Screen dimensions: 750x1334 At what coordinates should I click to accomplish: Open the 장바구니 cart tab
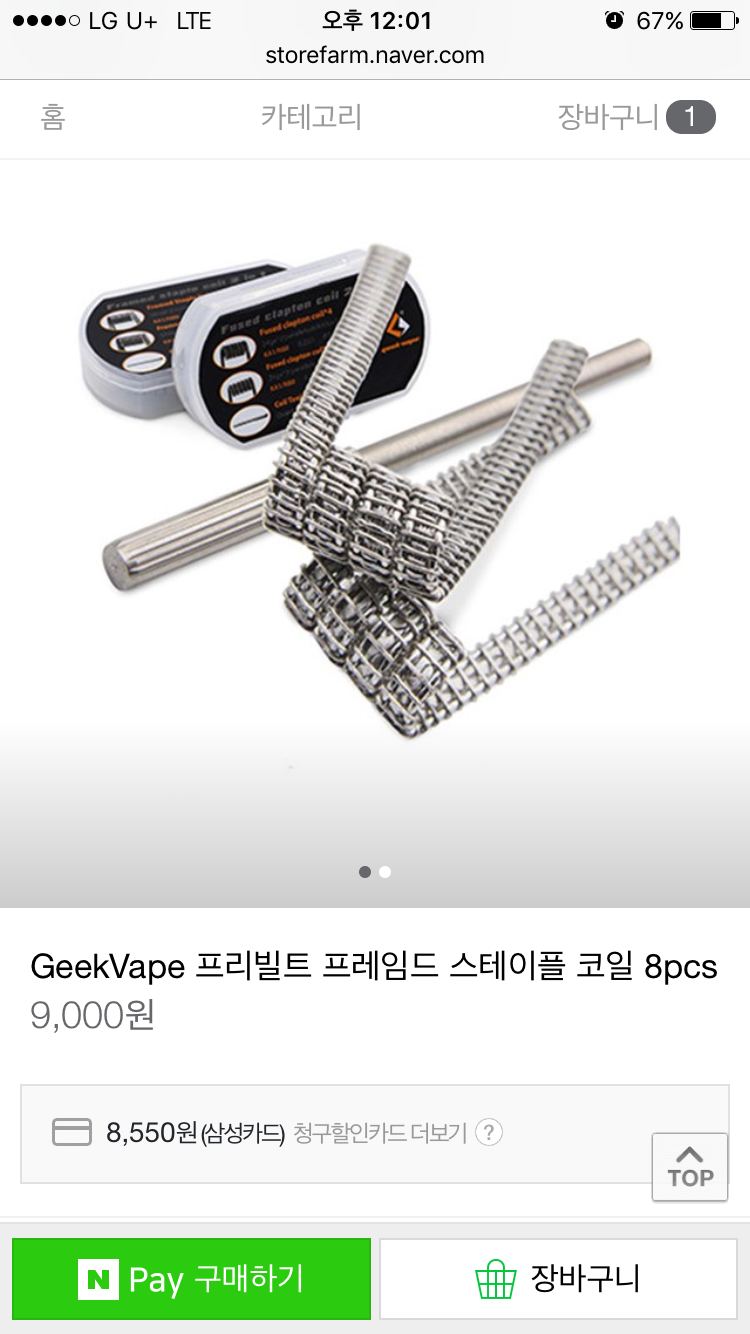point(635,118)
